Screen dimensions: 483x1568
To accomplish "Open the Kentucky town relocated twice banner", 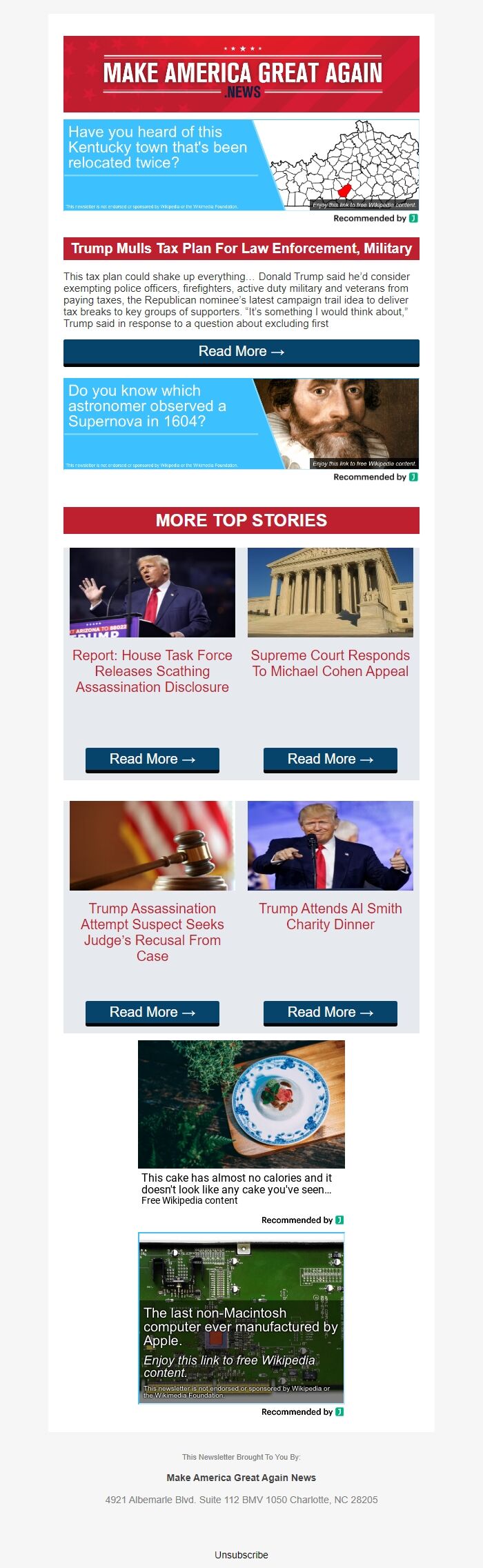I will click(x=241, y=165).
